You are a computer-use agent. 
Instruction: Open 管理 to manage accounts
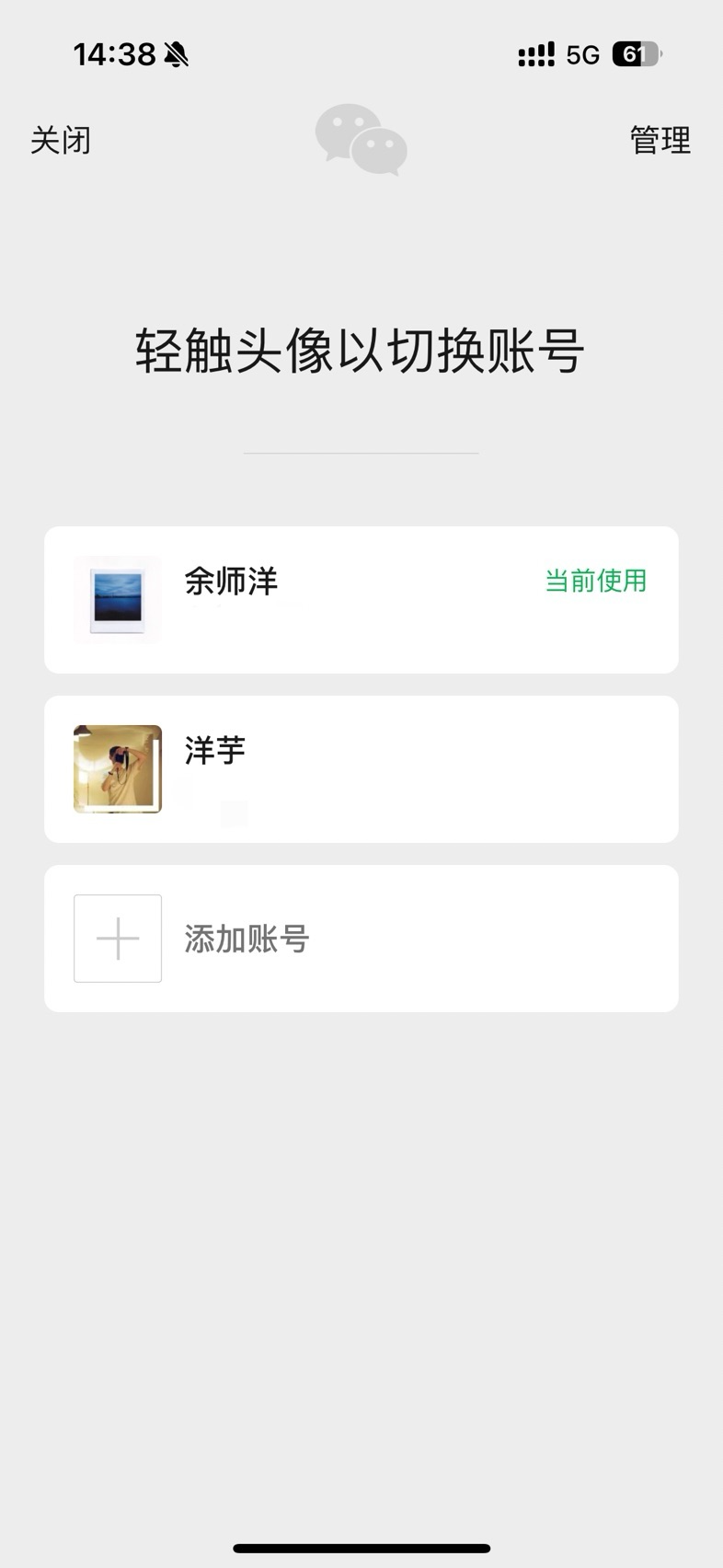[660, 141]
